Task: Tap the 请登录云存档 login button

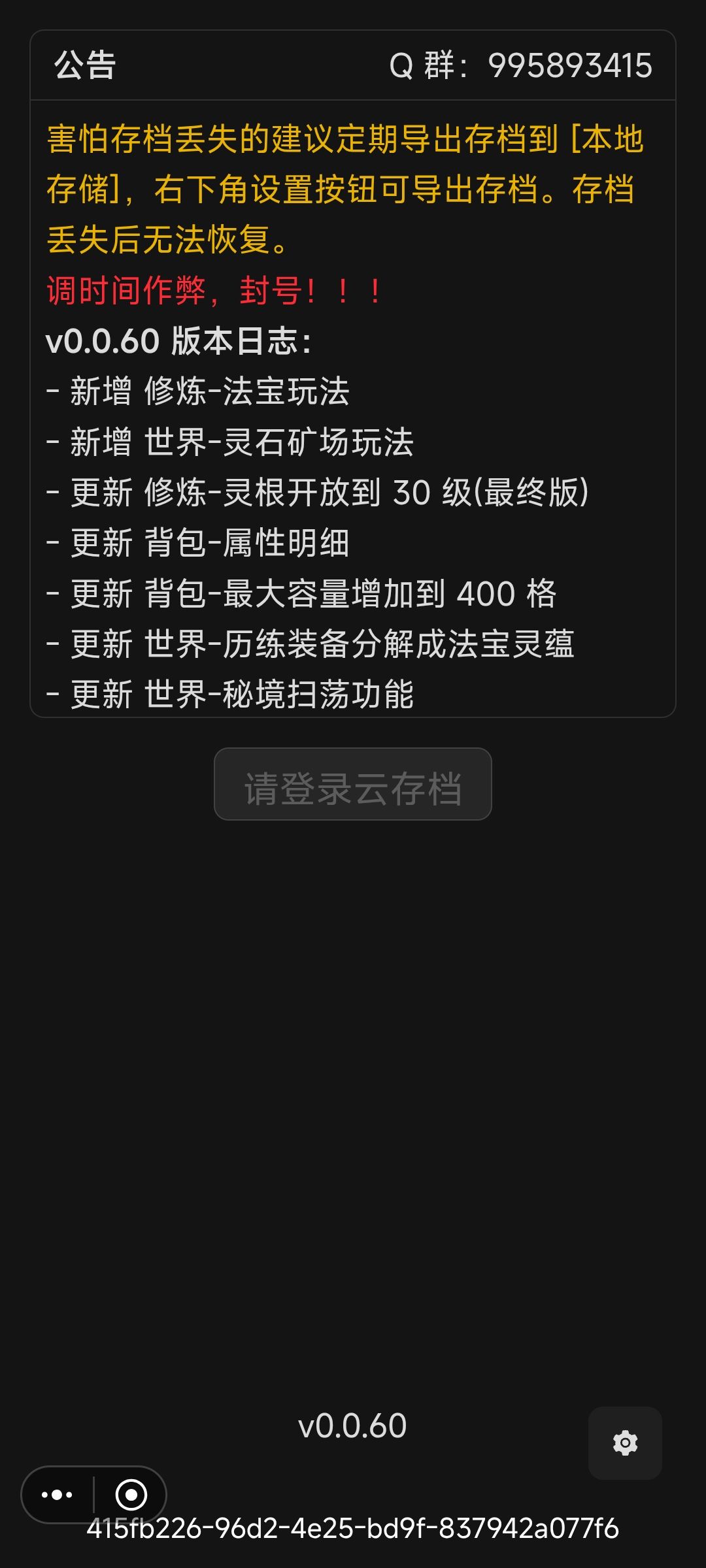Action: tap(353, 784)
